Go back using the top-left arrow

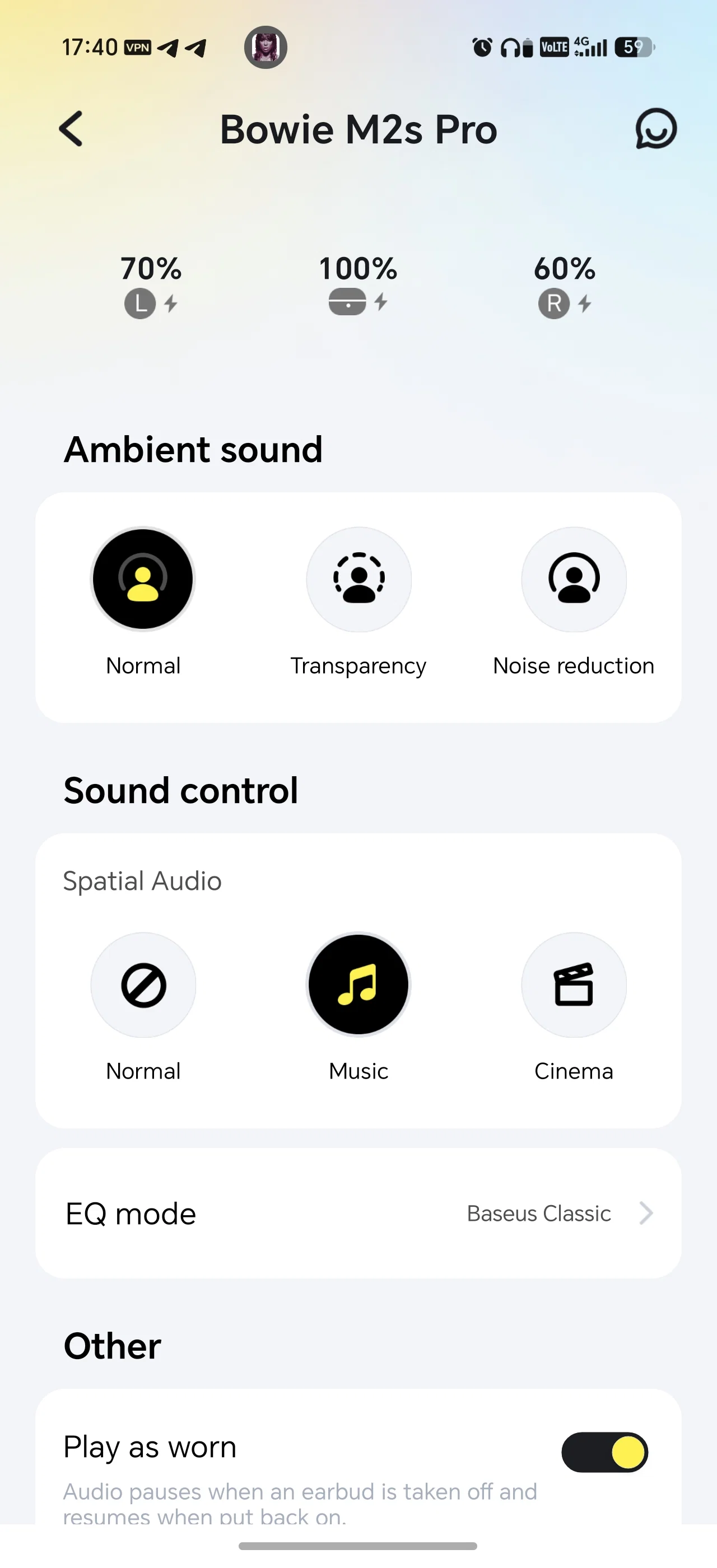click(71, 128)
